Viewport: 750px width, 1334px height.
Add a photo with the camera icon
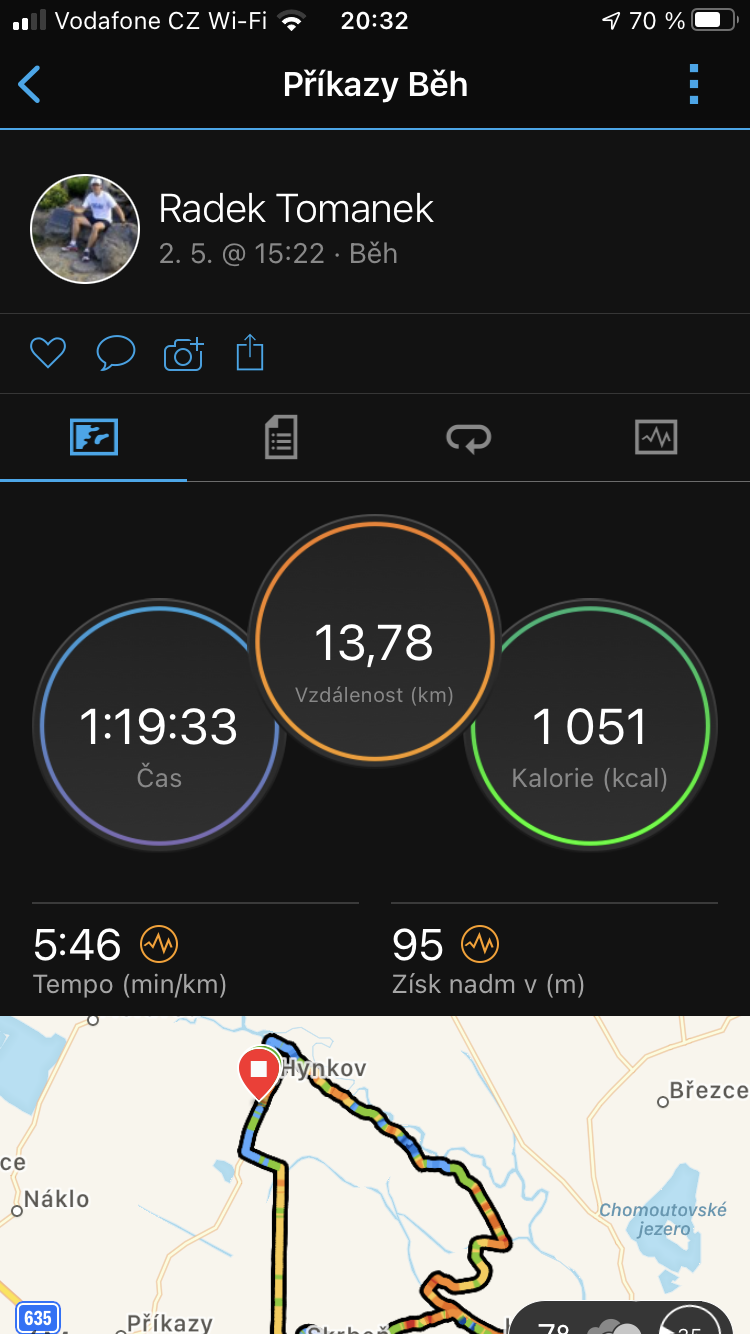[183, 353]
